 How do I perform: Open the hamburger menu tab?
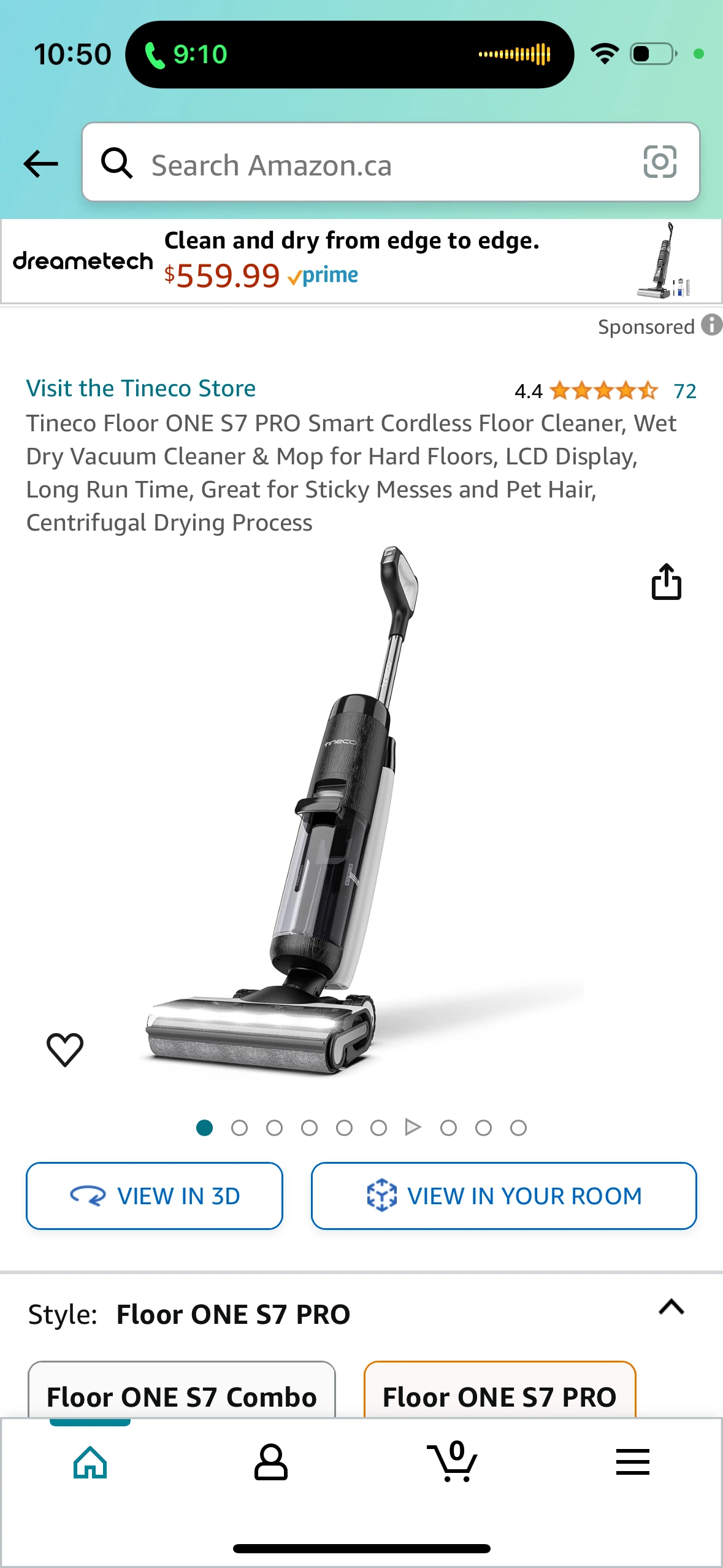(632, 1462)
